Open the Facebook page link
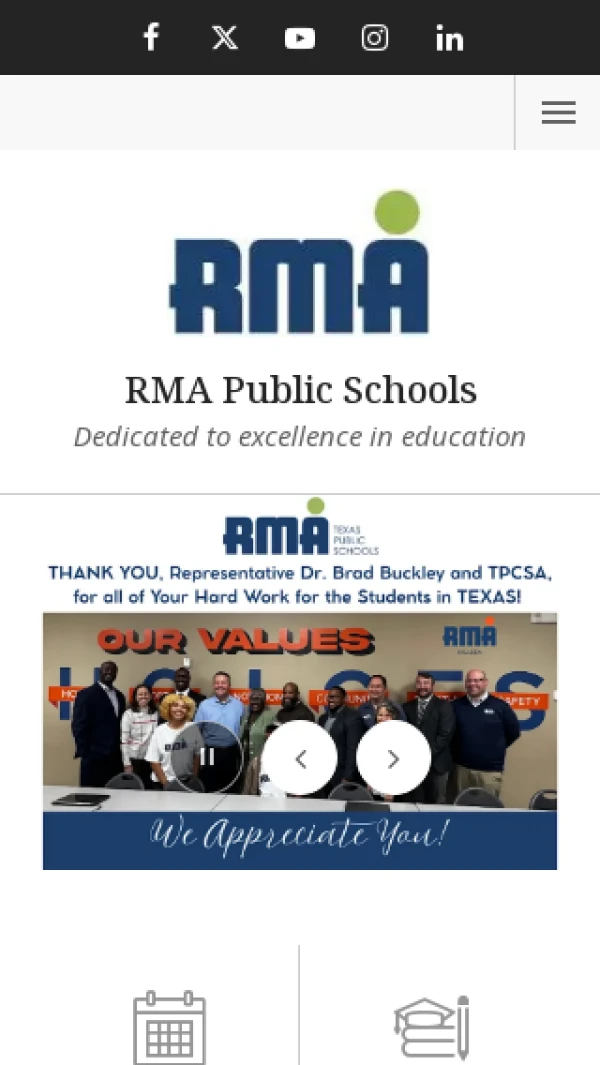 click(151, 38)
